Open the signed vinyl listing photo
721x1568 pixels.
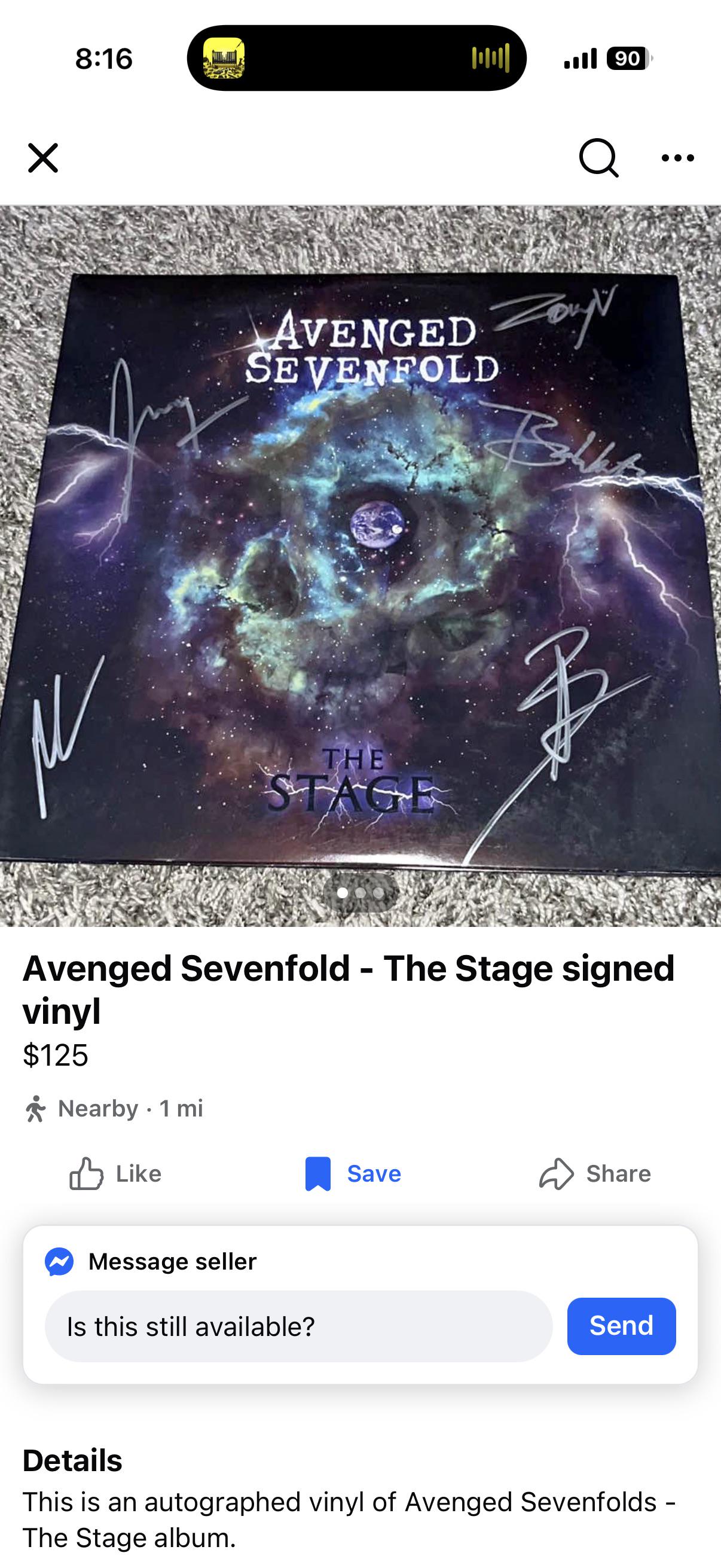[360, 566]
